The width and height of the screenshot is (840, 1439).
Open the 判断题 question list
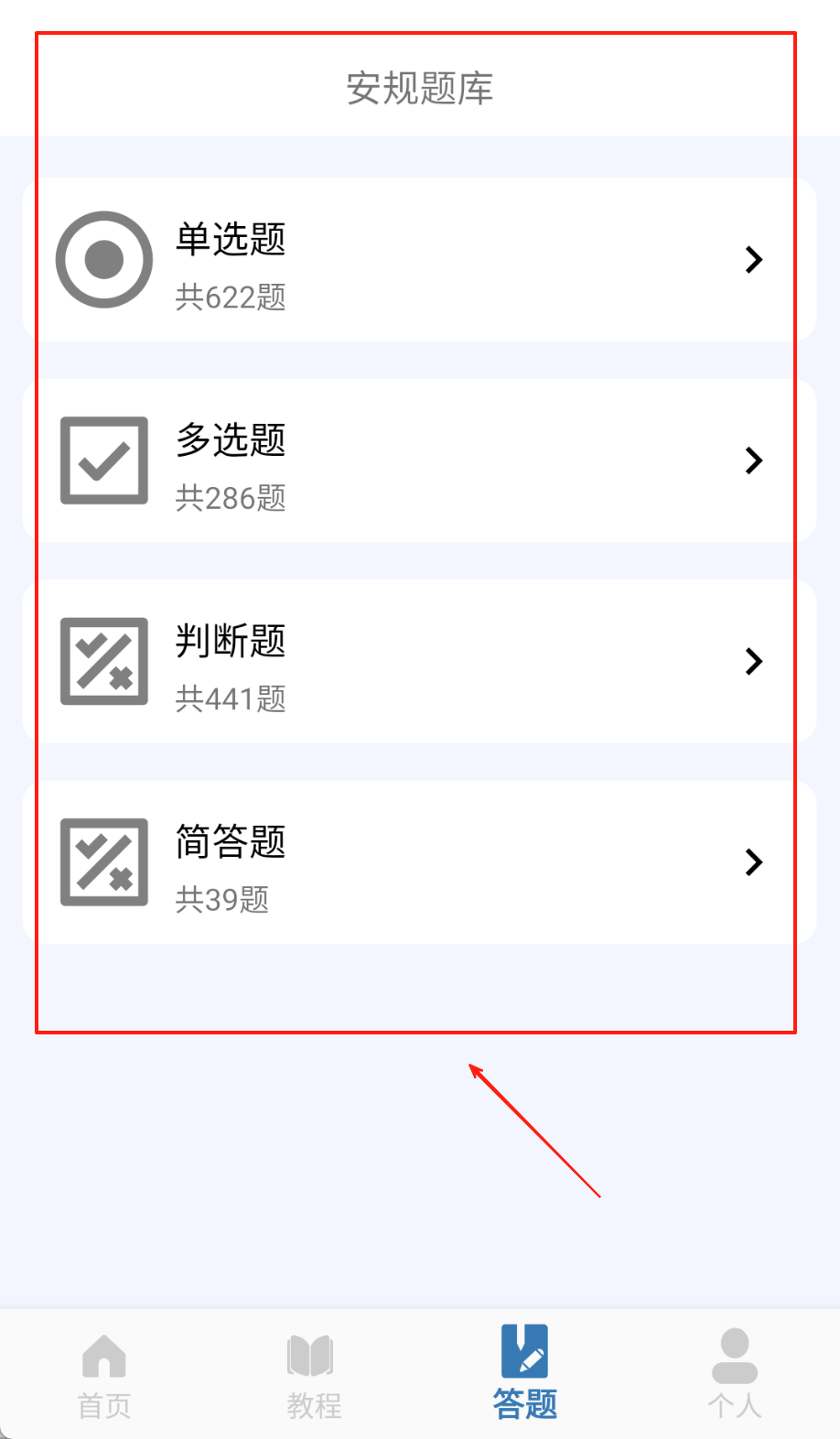(419, 661)
